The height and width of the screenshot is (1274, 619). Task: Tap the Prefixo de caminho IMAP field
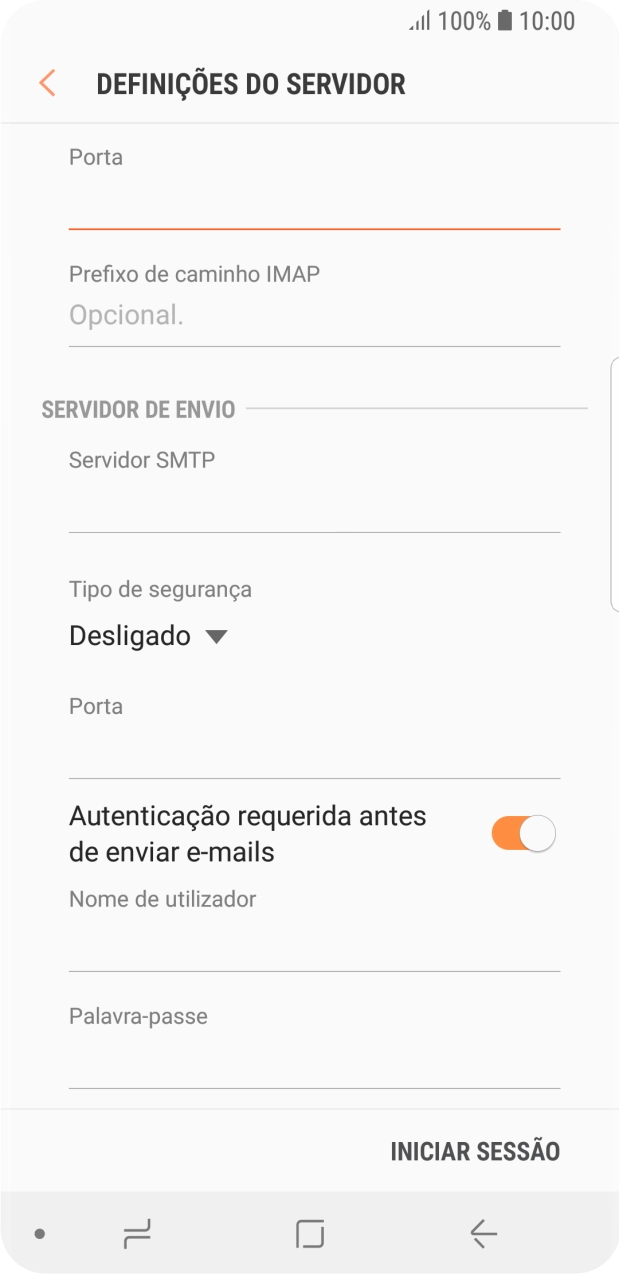pyautogui.click(x=313, y=316)
